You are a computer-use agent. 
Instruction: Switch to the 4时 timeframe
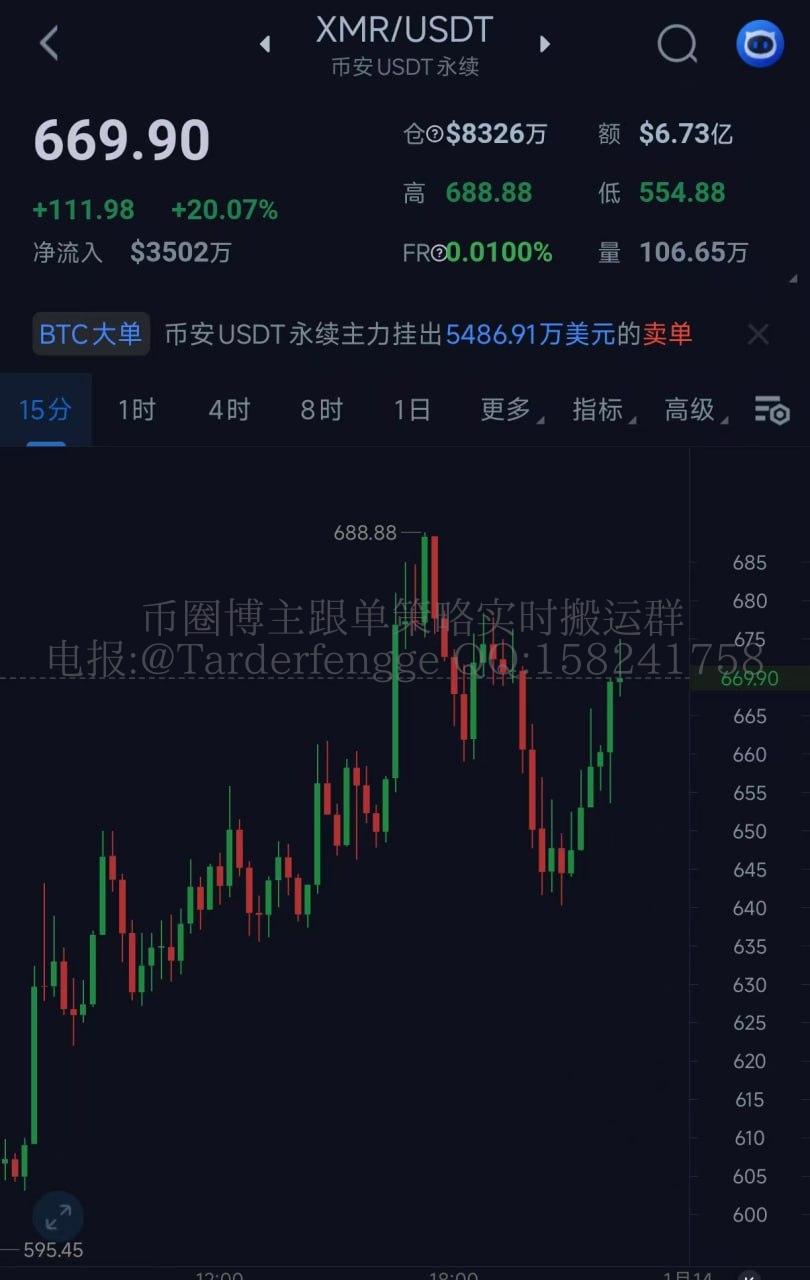pyautogui.click(x=228, y=410)
